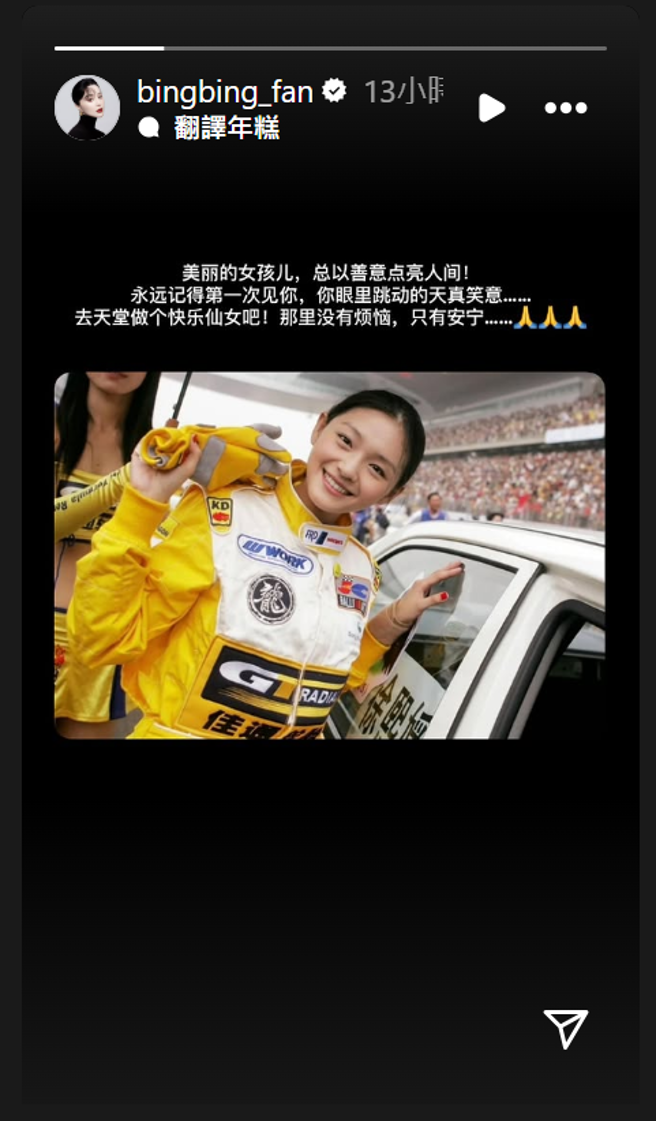Open the music track label 翻譯年糕
This screenshot has height=1121, width=656.
226,128
